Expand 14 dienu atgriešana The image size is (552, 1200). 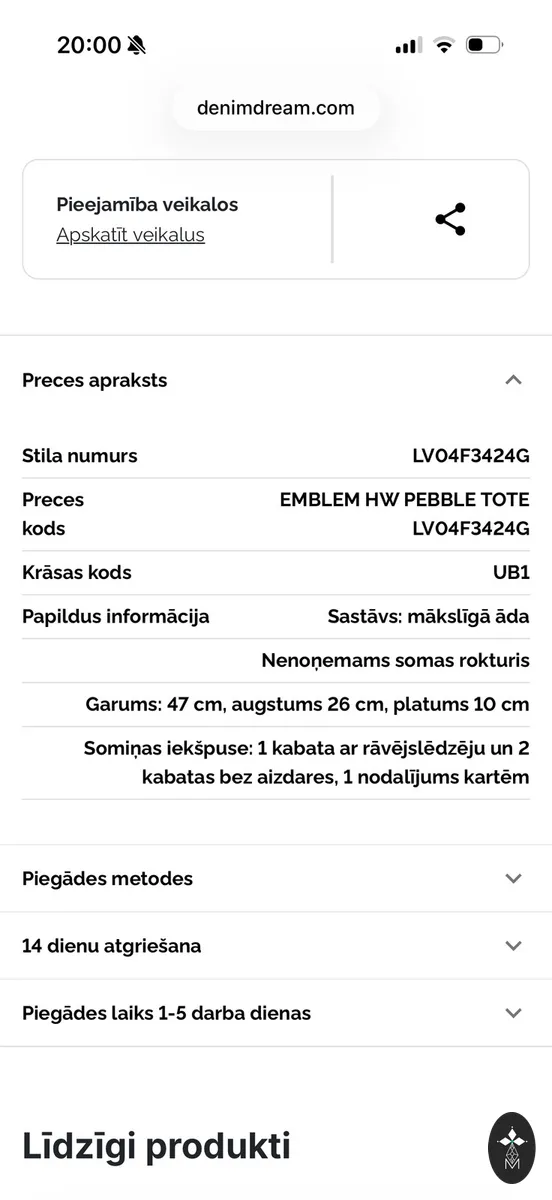pos(276,945)
